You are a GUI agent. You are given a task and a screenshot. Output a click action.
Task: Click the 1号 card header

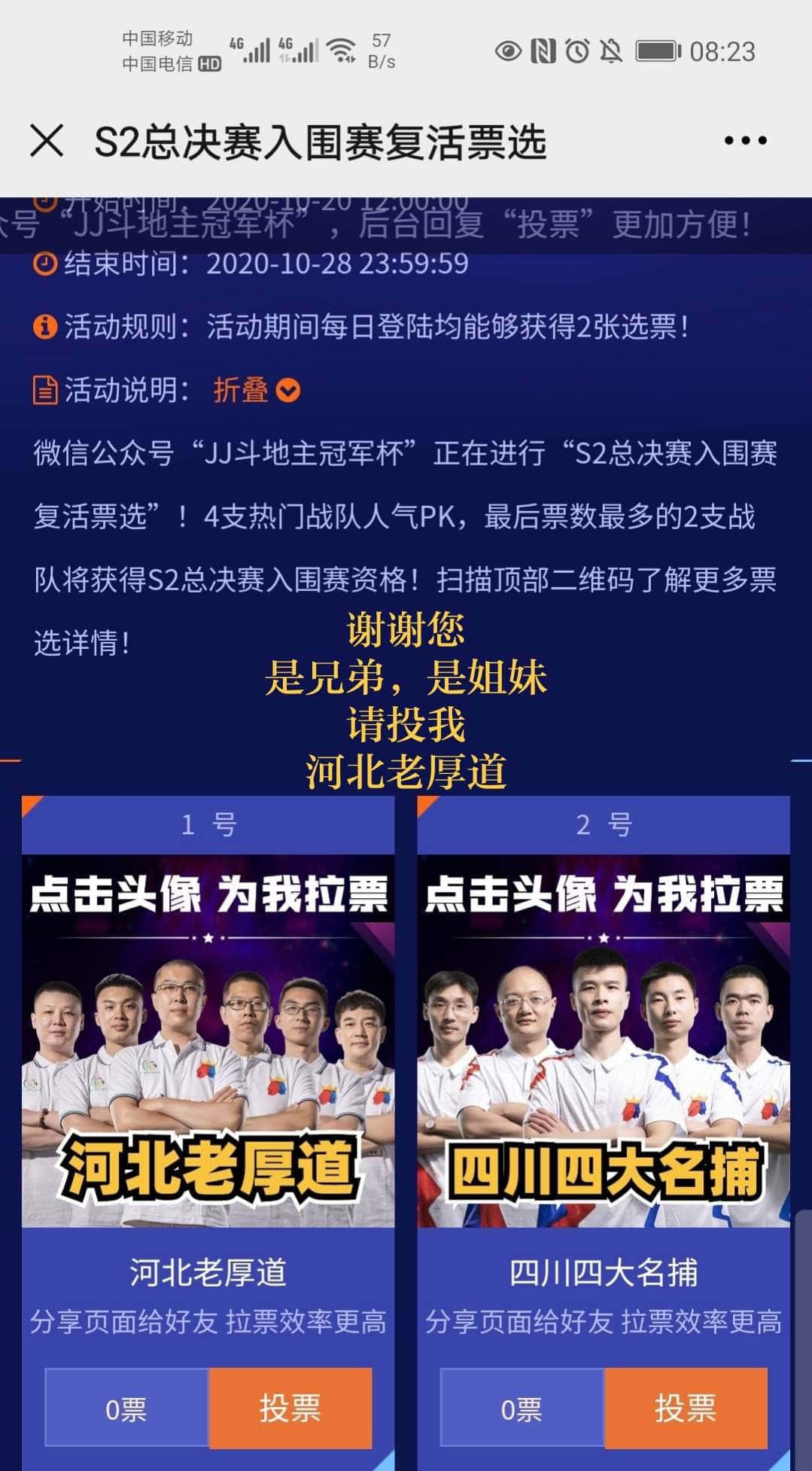pos(208,823)
